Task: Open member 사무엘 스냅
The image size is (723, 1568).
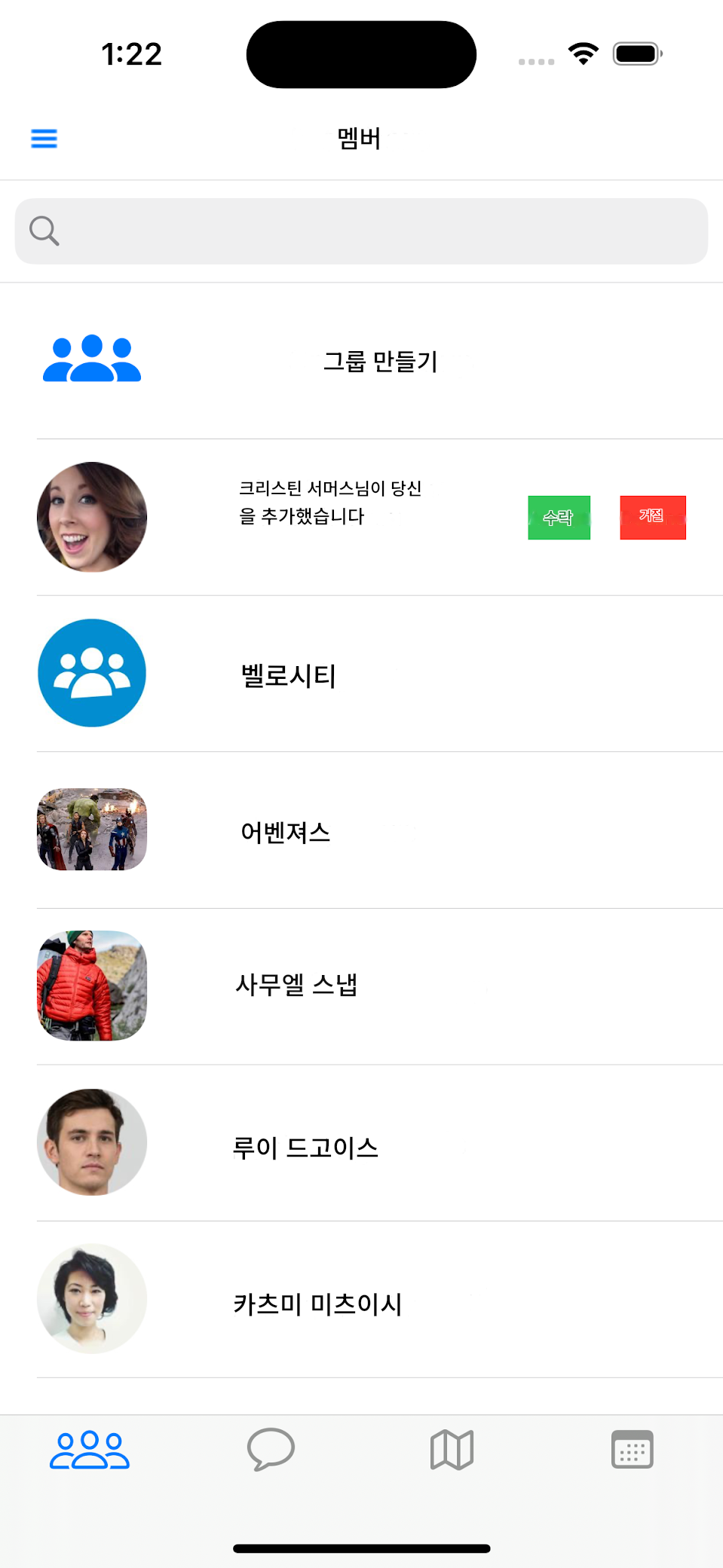Action: point(296,985)
